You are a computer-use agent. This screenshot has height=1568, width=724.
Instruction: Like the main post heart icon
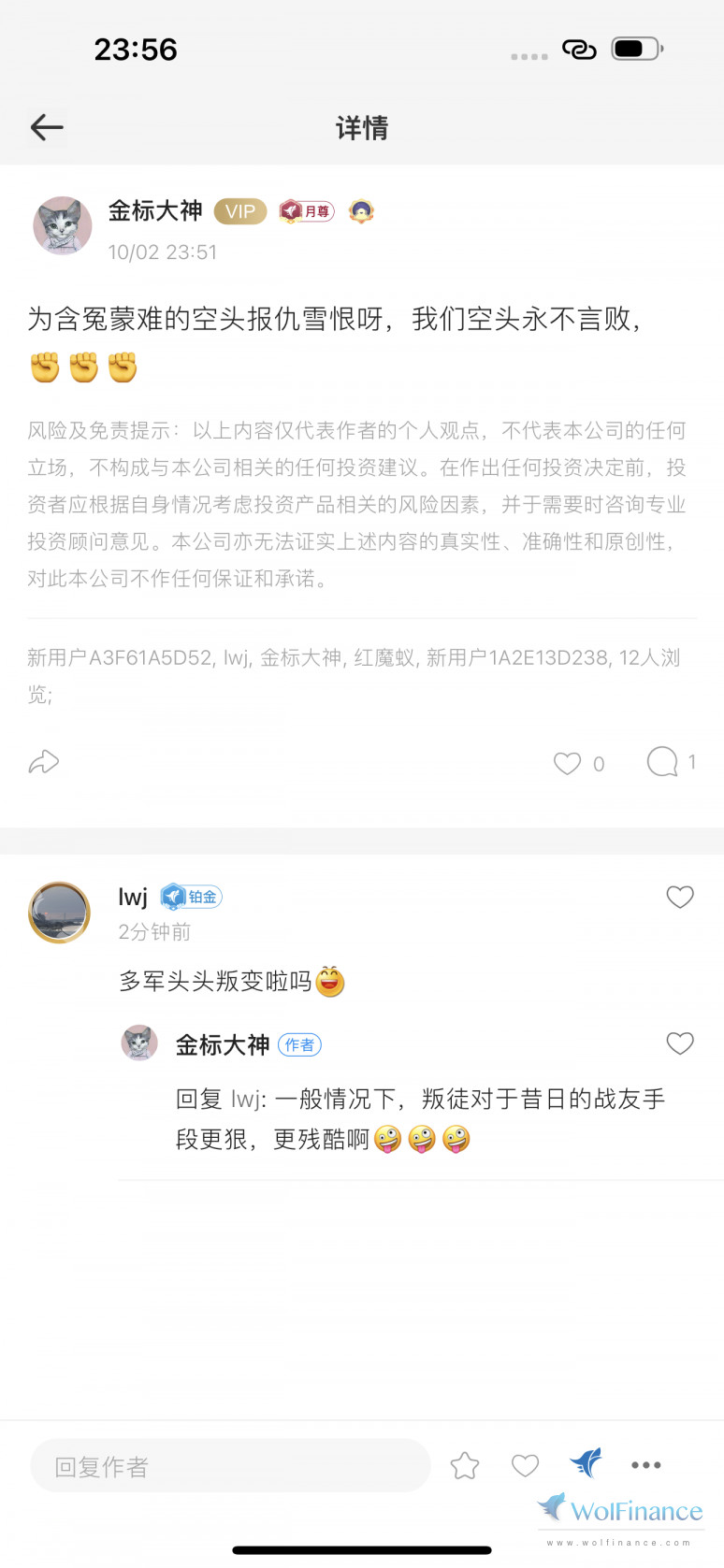click(x=567, y=763)
